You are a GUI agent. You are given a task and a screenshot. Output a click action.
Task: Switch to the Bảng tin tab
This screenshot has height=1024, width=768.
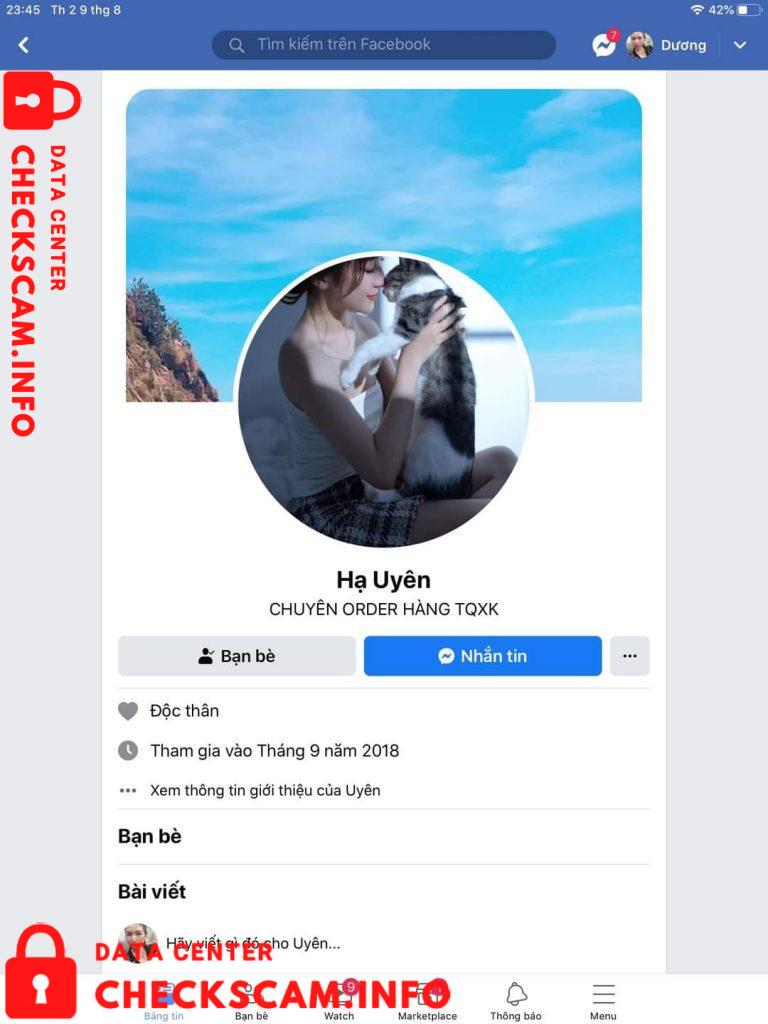(164, 1000)
